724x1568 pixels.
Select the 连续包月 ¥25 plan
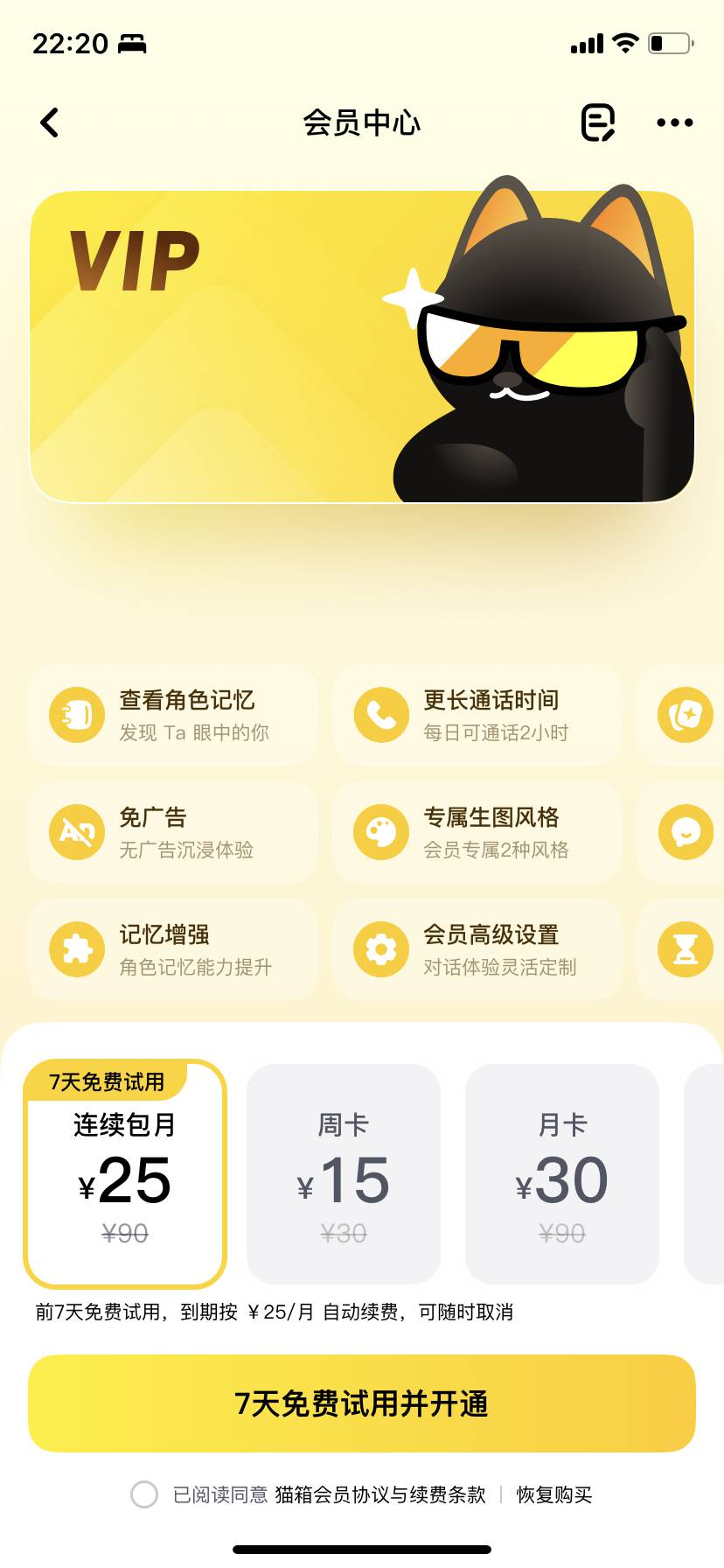pyautogui.click(x=125, y=1174)
